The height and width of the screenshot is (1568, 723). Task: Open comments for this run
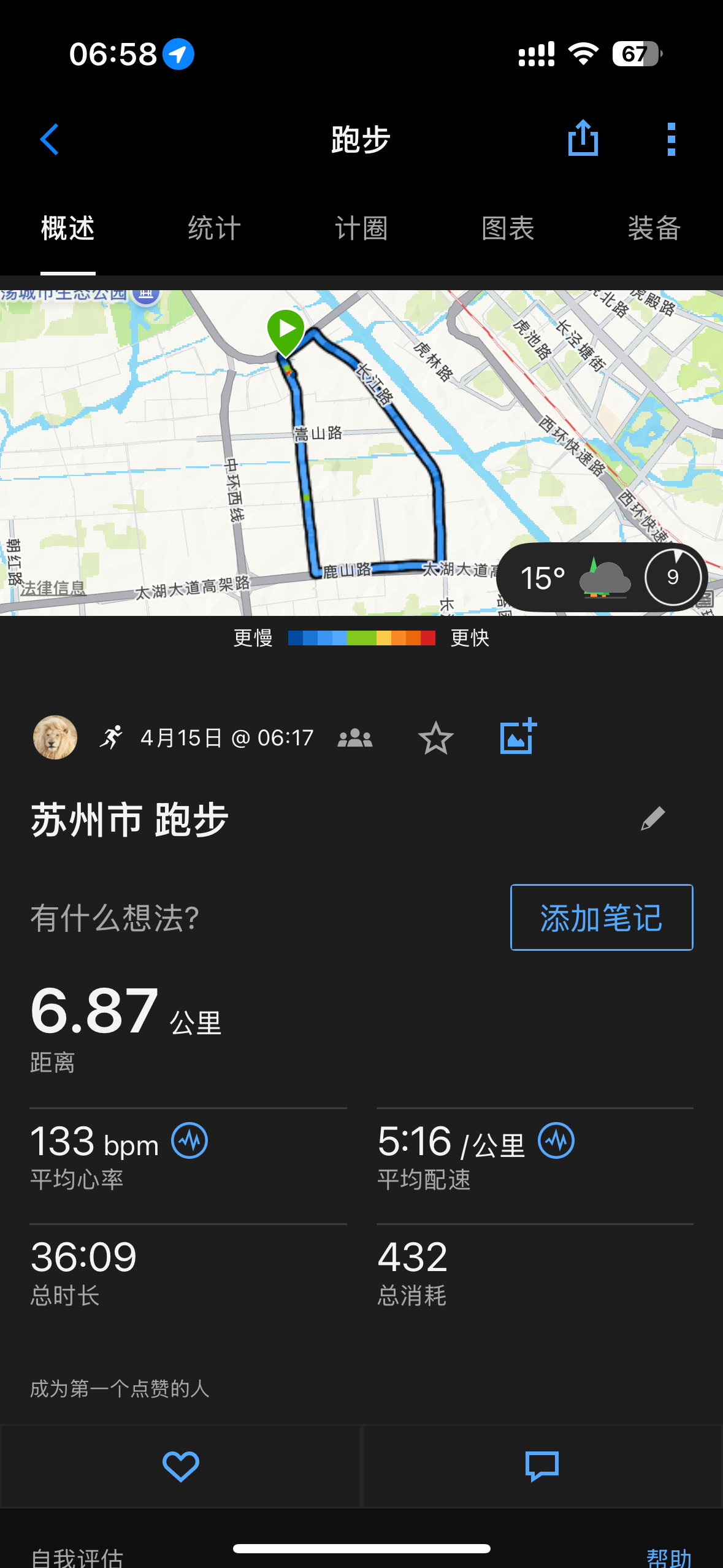pos(542,1466)
